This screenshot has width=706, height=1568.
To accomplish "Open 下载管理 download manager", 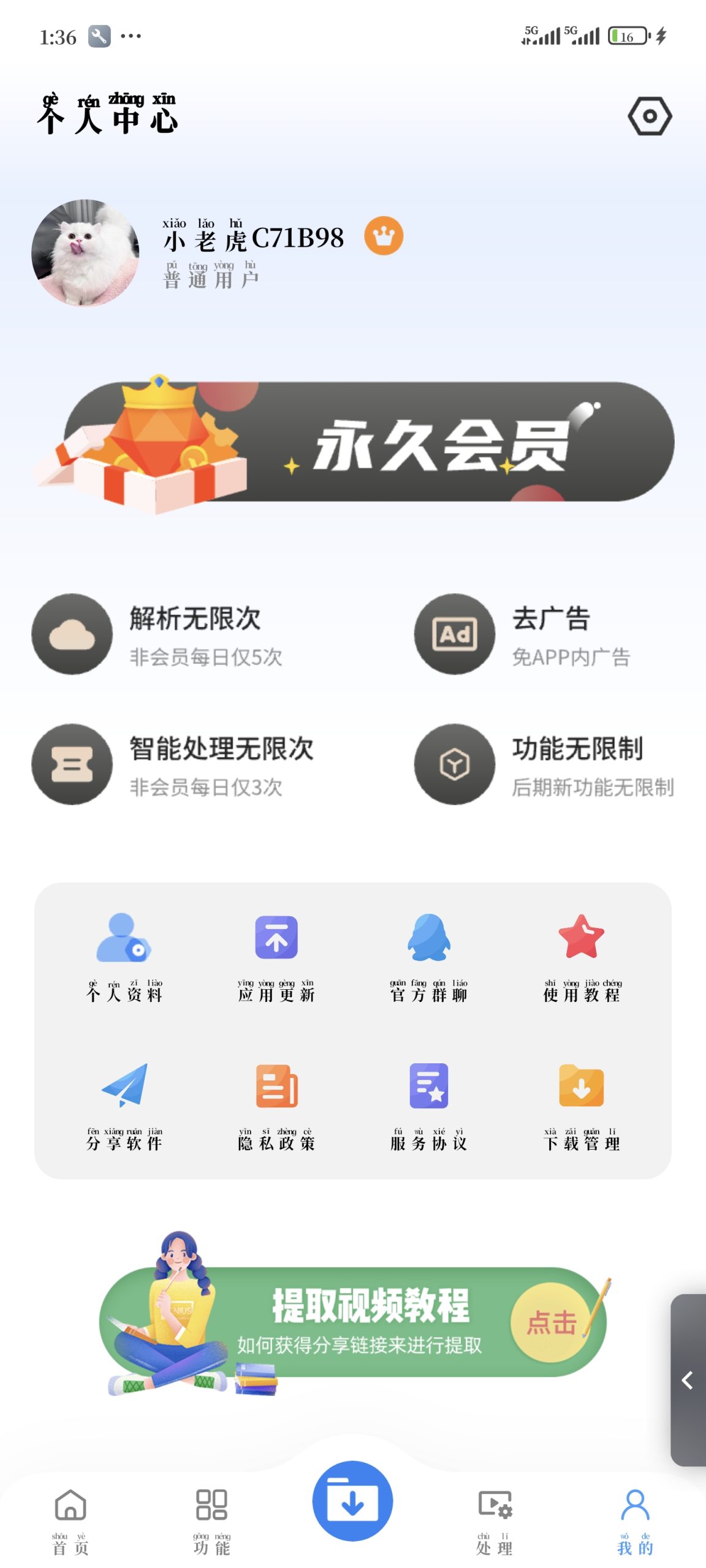I will [581, 1106].
